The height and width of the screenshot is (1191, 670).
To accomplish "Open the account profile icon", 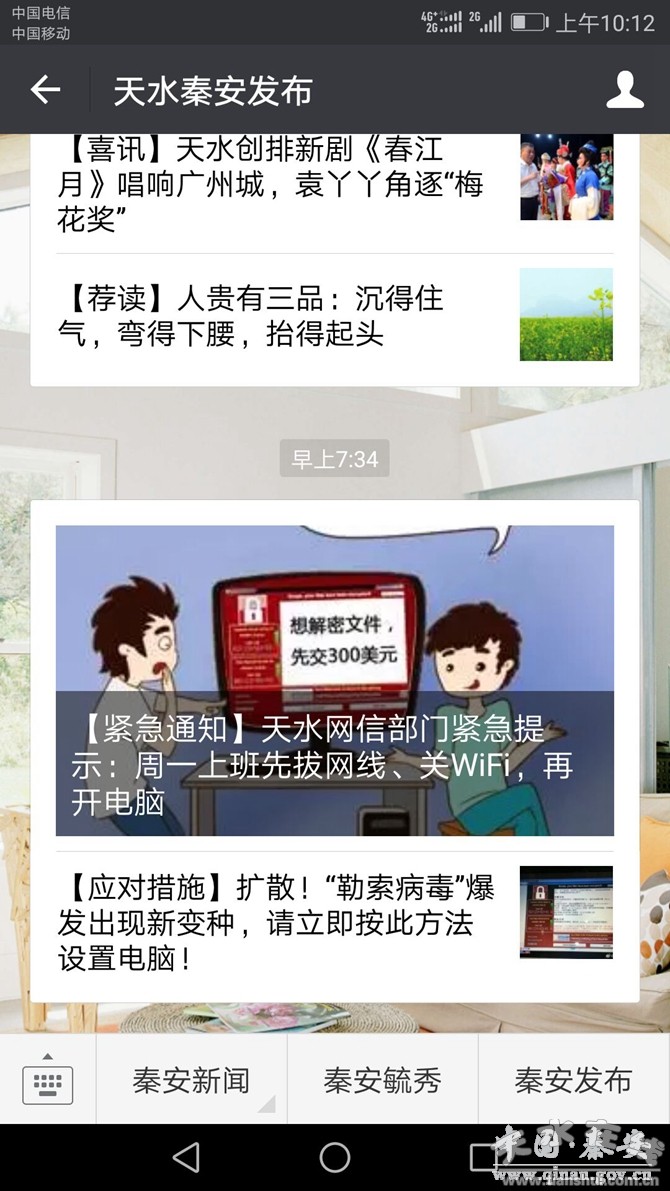I will pos(625,90).
